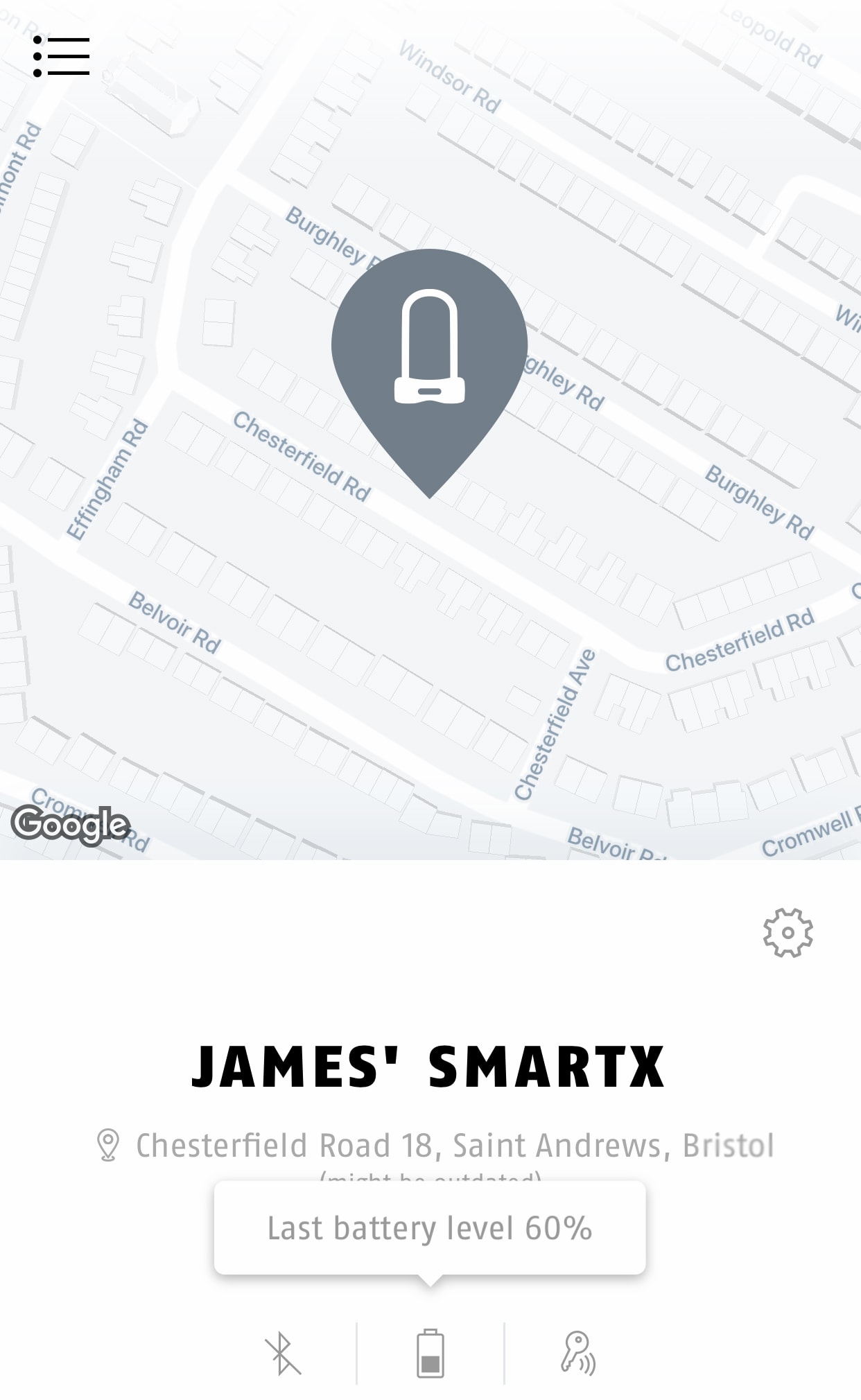Viewport: 861px width, 1400px height.
Task: Open the hamburger menu
Action: (61, 56)
